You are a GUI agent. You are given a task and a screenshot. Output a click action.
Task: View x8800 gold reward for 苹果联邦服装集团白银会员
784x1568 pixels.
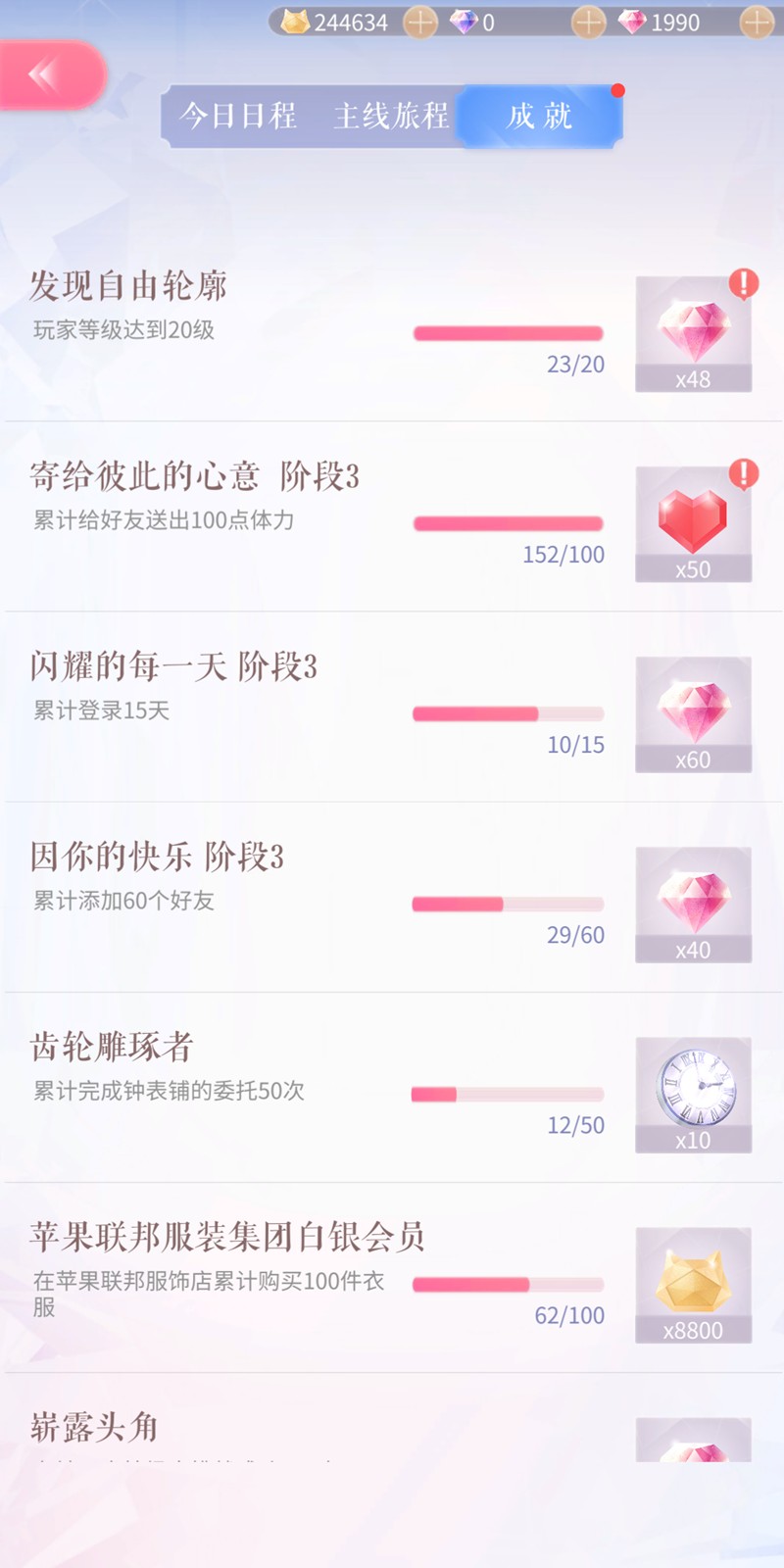693,1285
